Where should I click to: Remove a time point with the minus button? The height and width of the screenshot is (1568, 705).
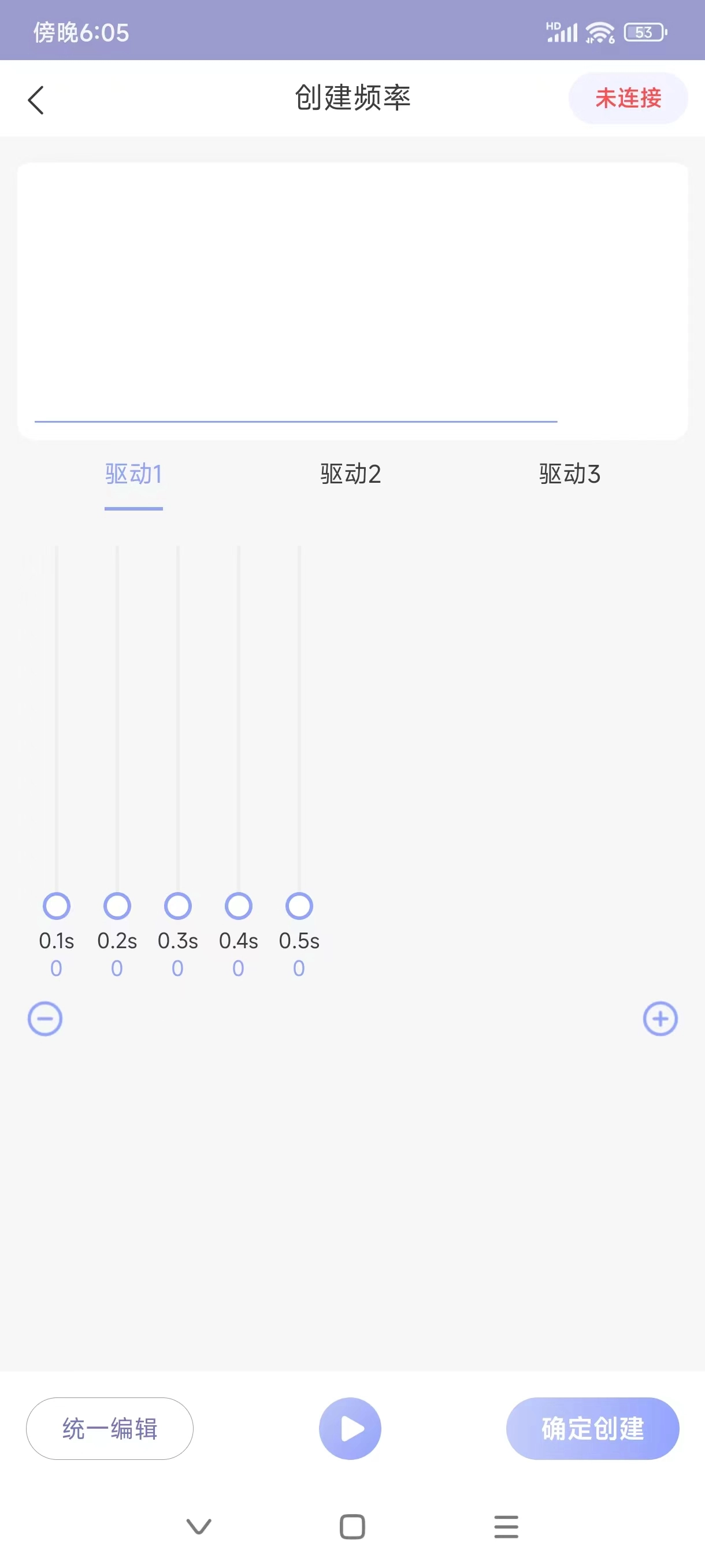(x=45, y=1018)
